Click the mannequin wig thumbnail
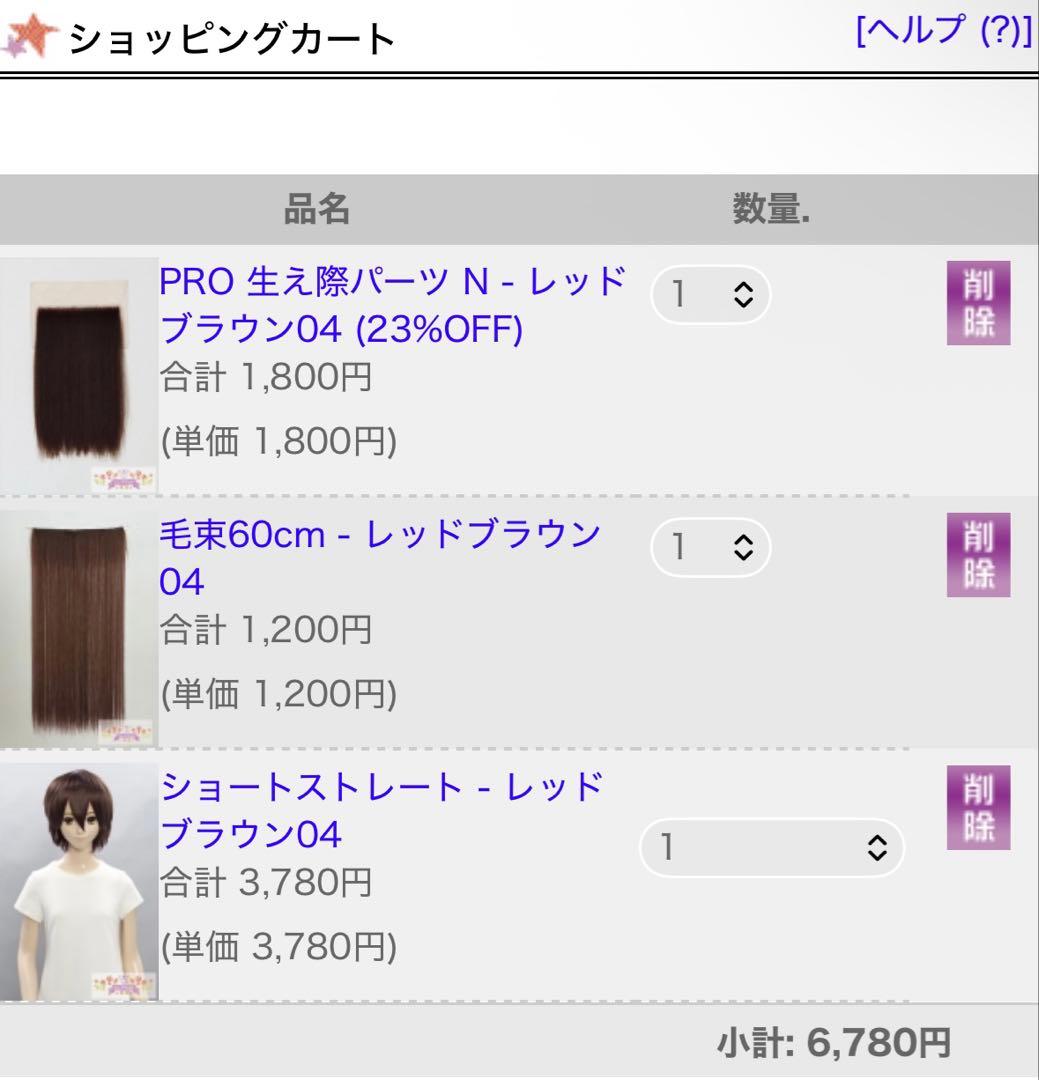This screenshot has width=1039, height=1080. point(80,875)
